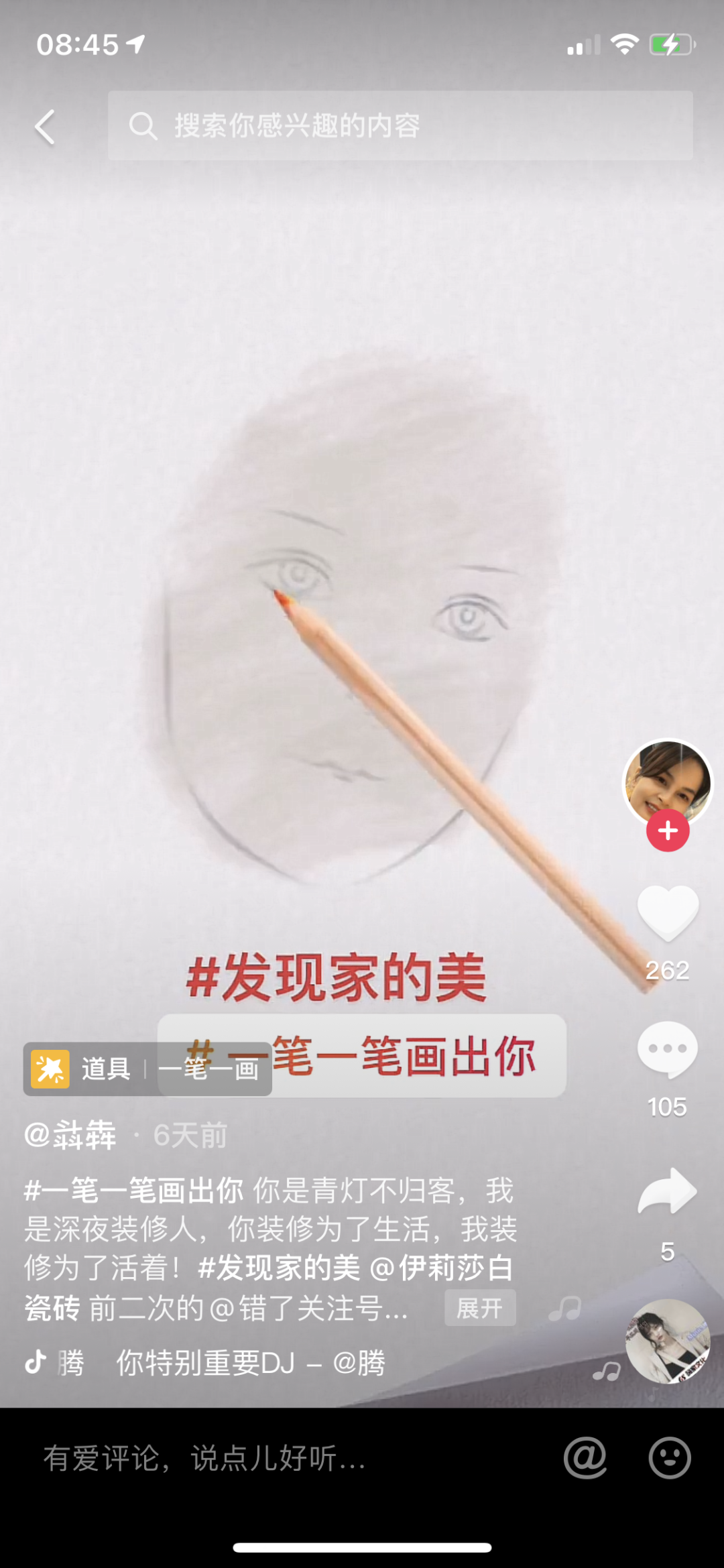Follow the creator with the red plus
This screenshot has height=1568, width=724.
[x=667, y=831]
